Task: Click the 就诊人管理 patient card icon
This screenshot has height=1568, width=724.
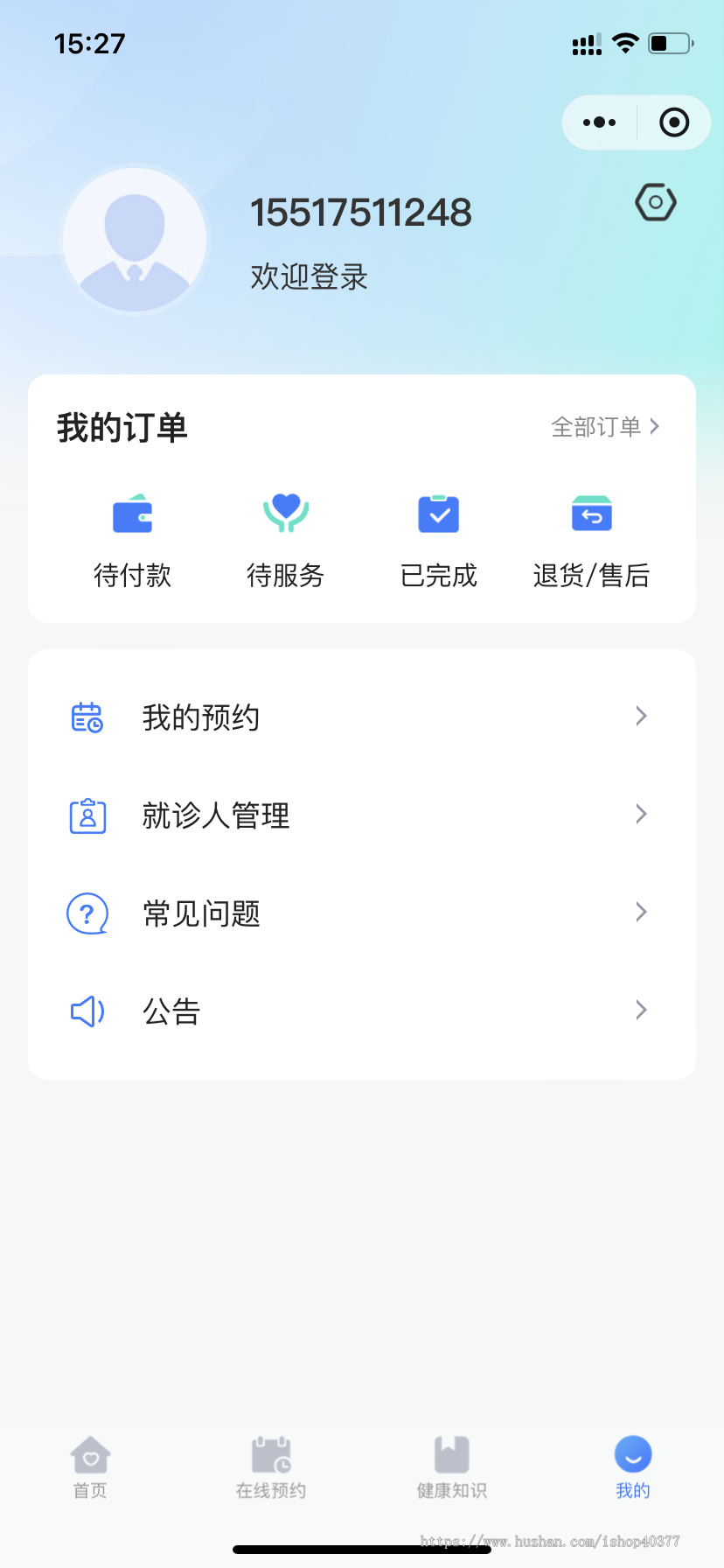Action: click(87, 815)
